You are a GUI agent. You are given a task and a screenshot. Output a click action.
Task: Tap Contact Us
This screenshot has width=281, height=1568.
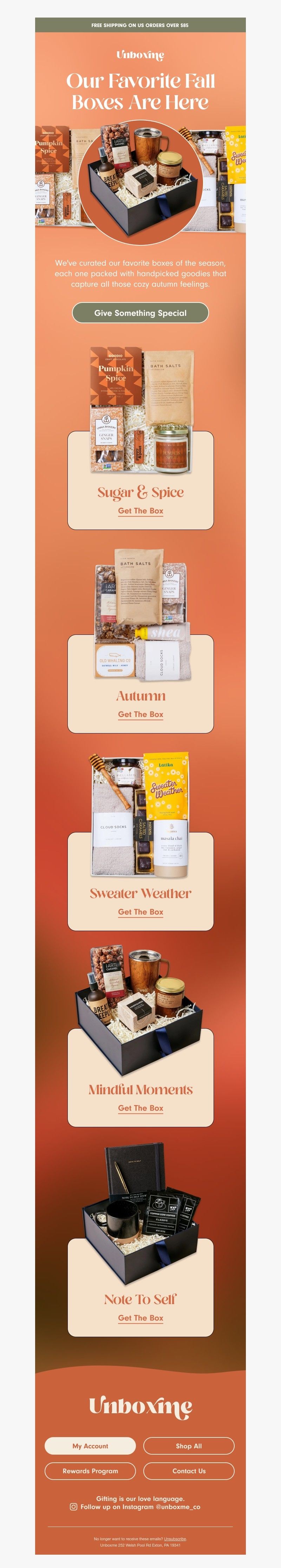point(189,1470)
